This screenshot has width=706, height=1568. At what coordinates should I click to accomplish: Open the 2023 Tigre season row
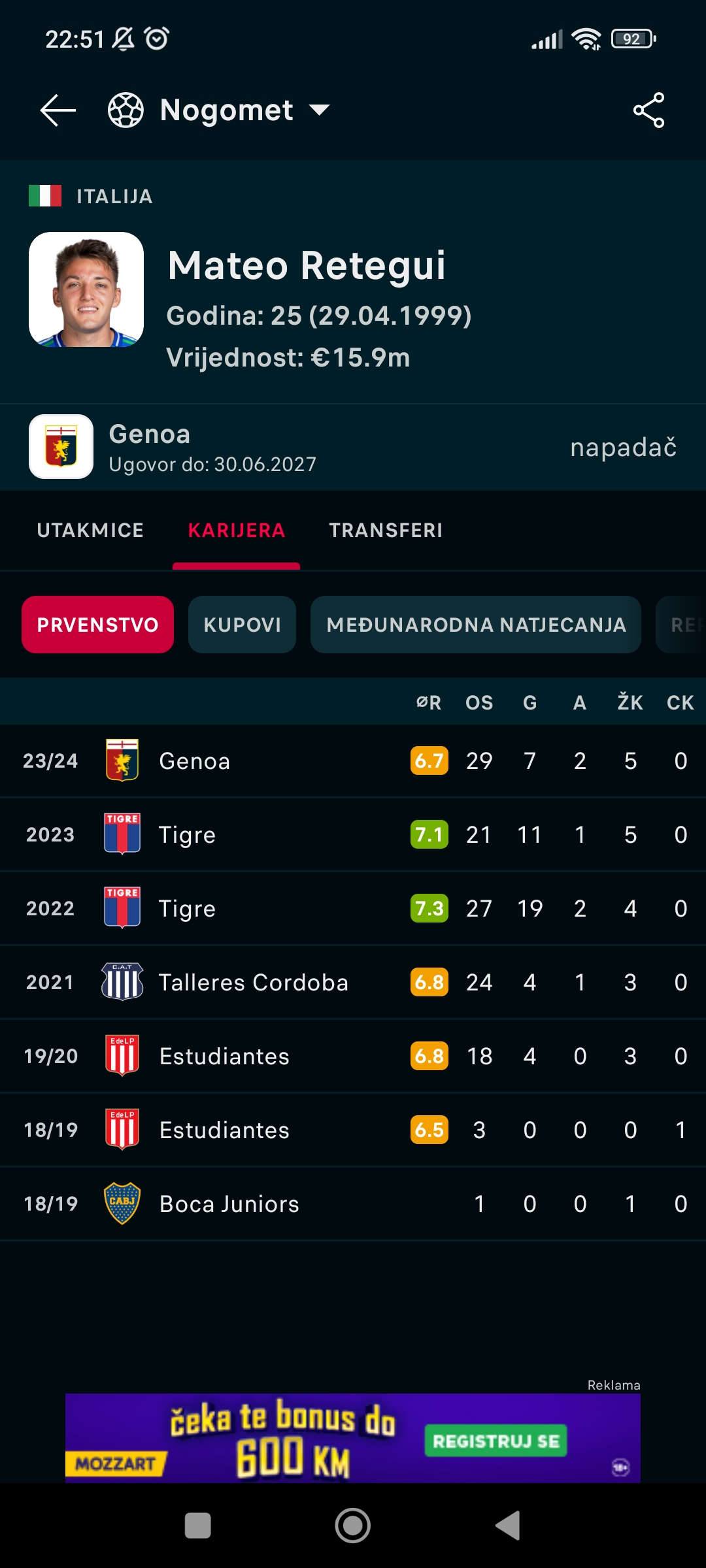(x=353, y=835)
